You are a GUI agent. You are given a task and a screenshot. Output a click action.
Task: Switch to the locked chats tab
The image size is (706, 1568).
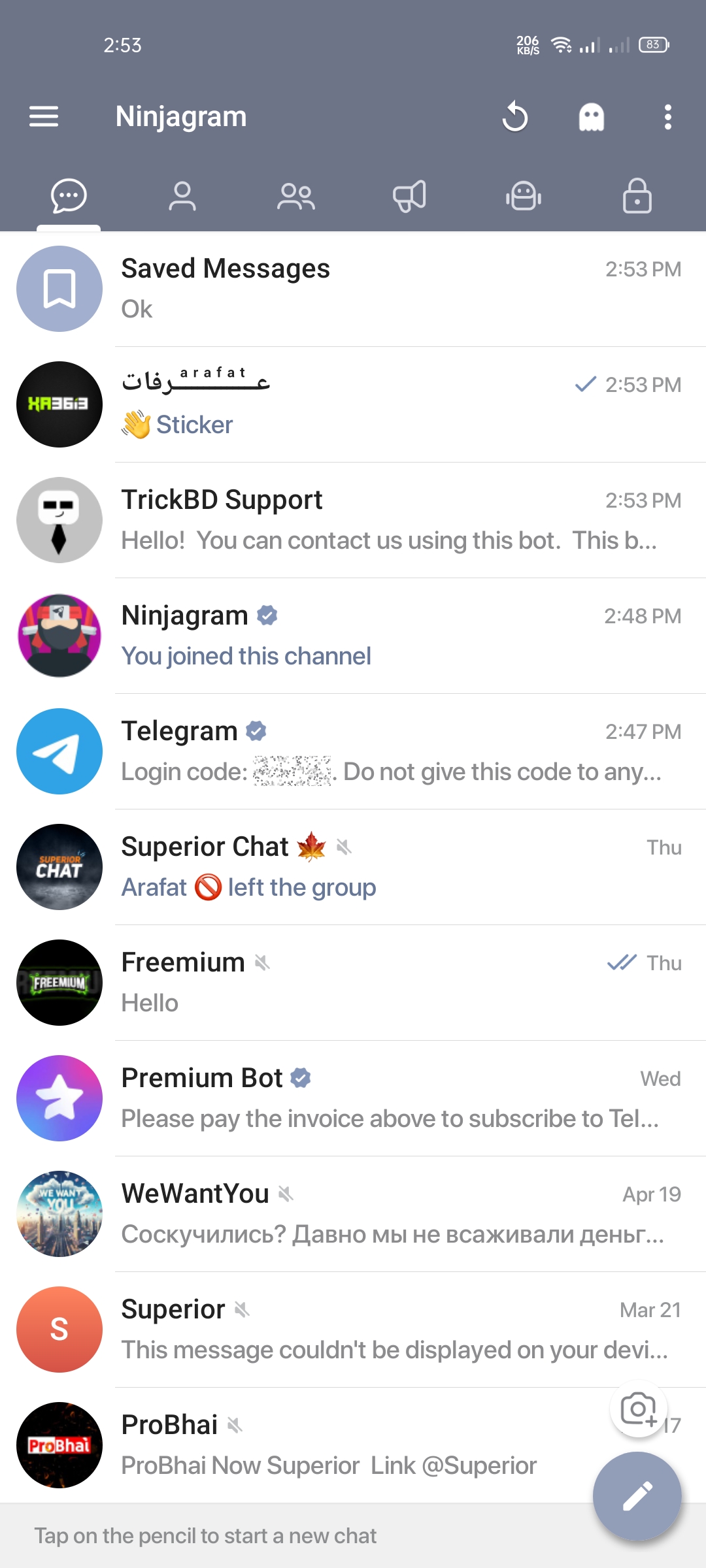[x=637, y=196]
